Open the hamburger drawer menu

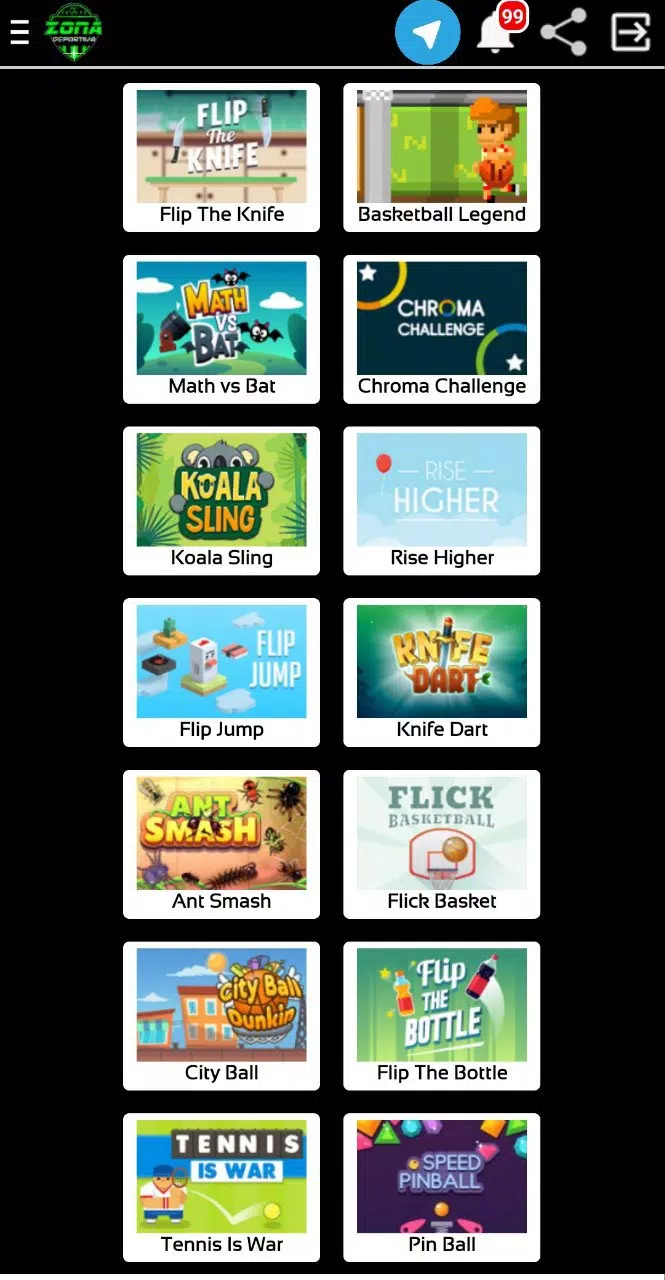coord(19,33)
